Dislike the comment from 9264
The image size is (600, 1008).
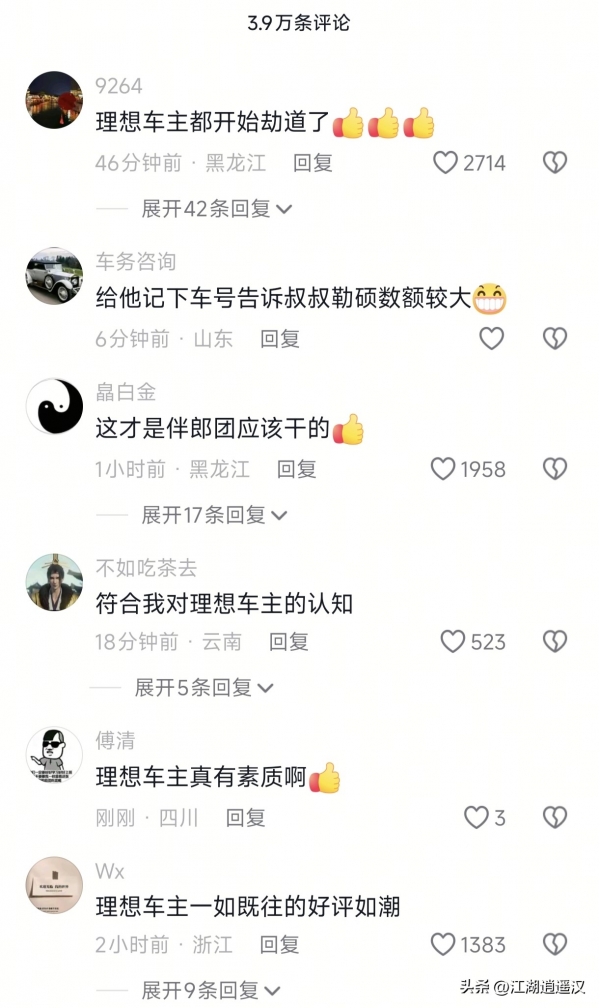point(555,163)
